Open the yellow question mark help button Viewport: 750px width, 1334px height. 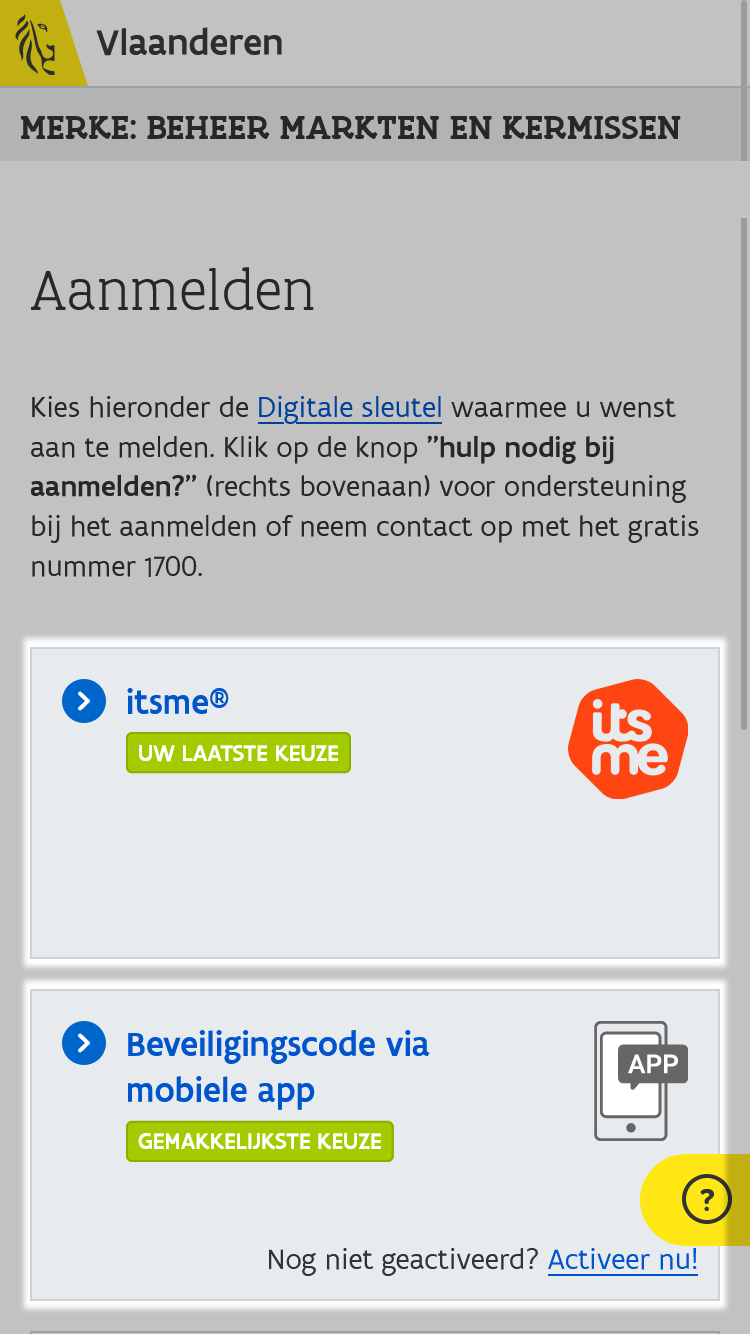[x=706, y=1199]
